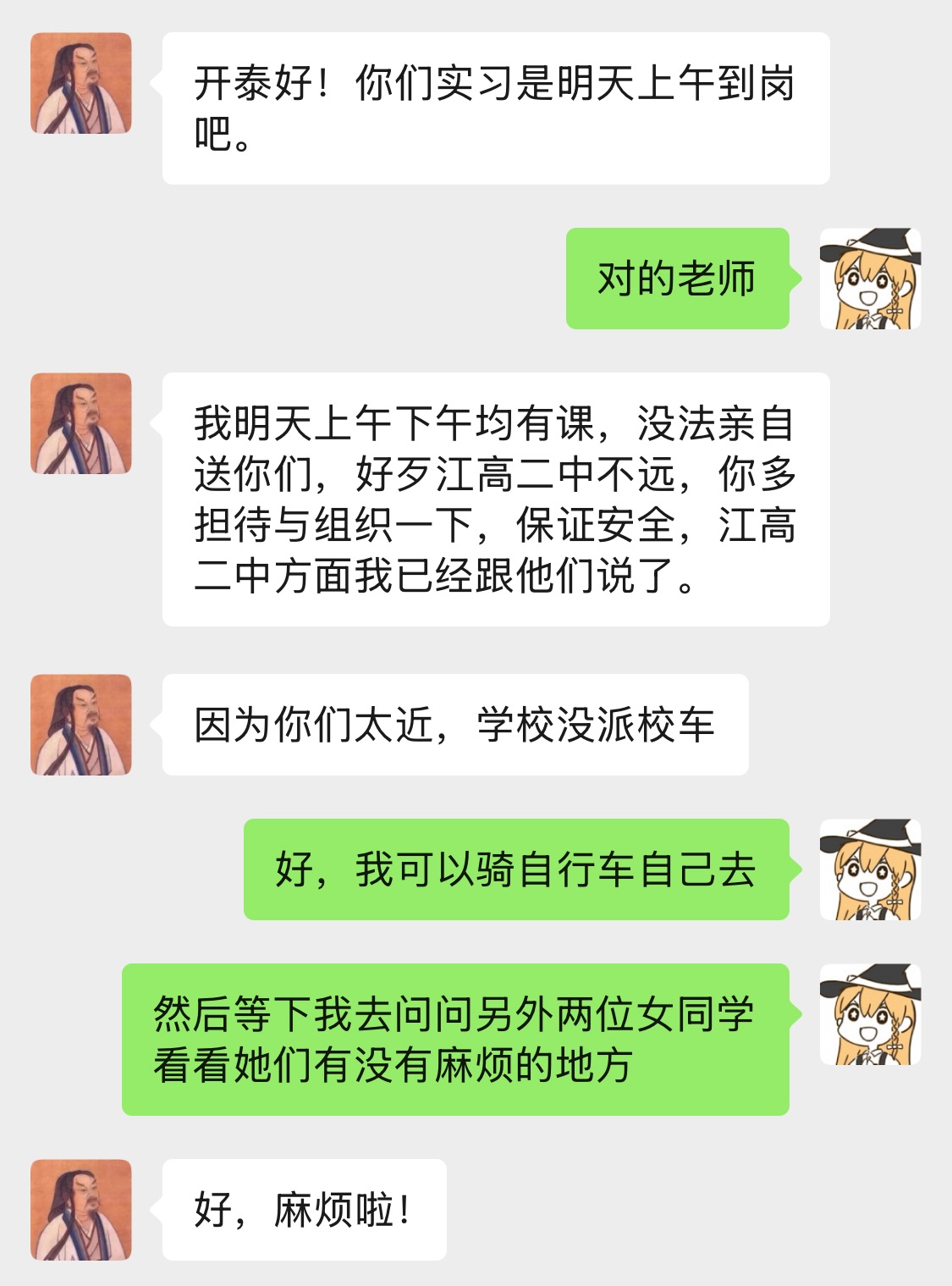The height and width of the screenshot is (1286, 952).
Task: Open teacher's avatar beside "好，麻烦啦" message
Action: click(x=81, y=1210)
